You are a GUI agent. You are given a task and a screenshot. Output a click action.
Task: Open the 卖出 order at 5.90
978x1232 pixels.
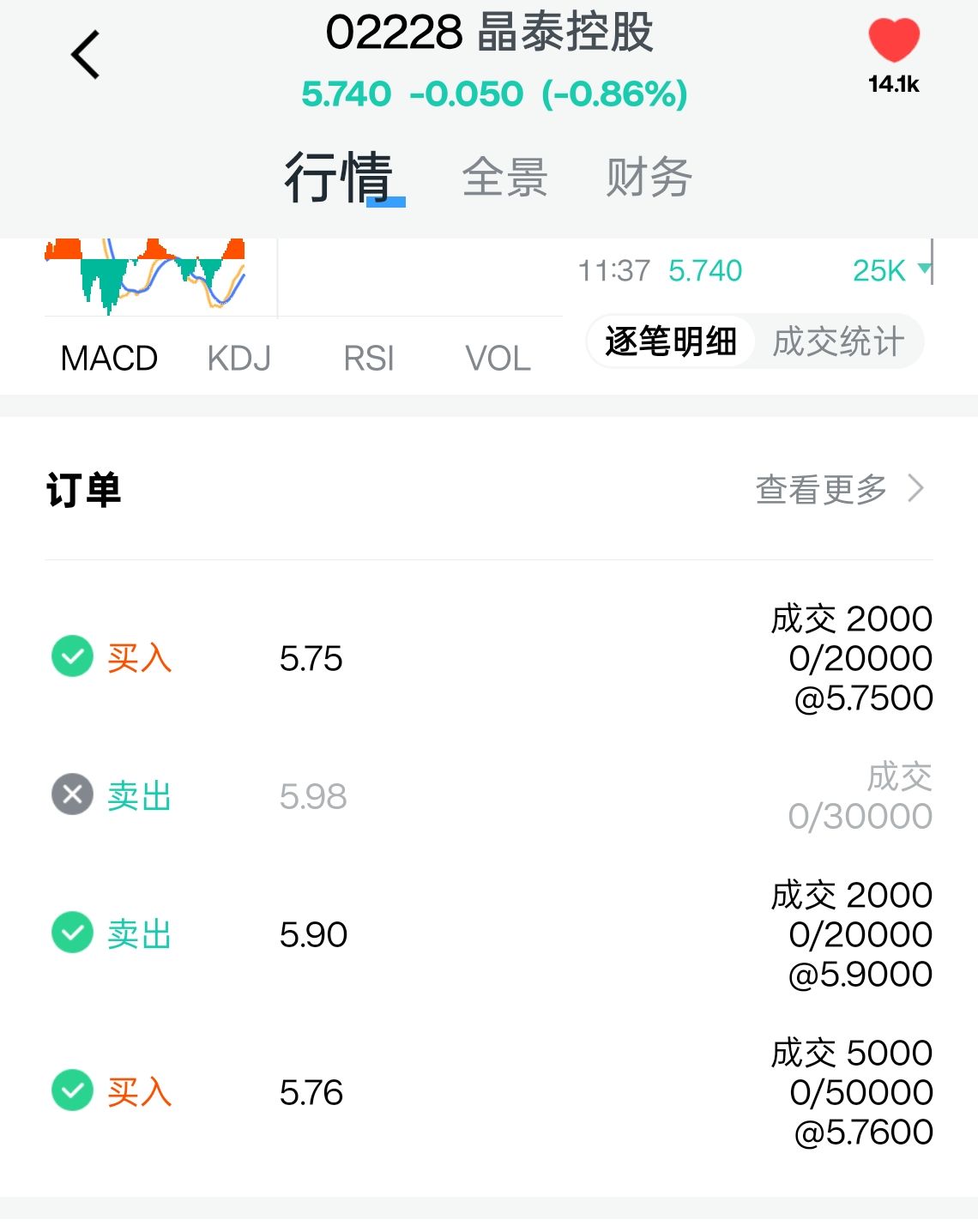click(489, 934)
